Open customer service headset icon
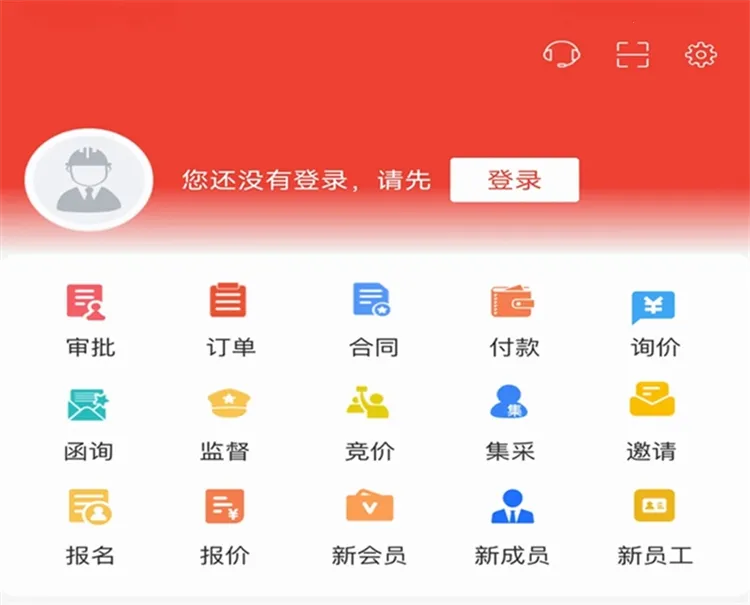Viewport: 750px width, 605px height. click(x=562, y=53)
